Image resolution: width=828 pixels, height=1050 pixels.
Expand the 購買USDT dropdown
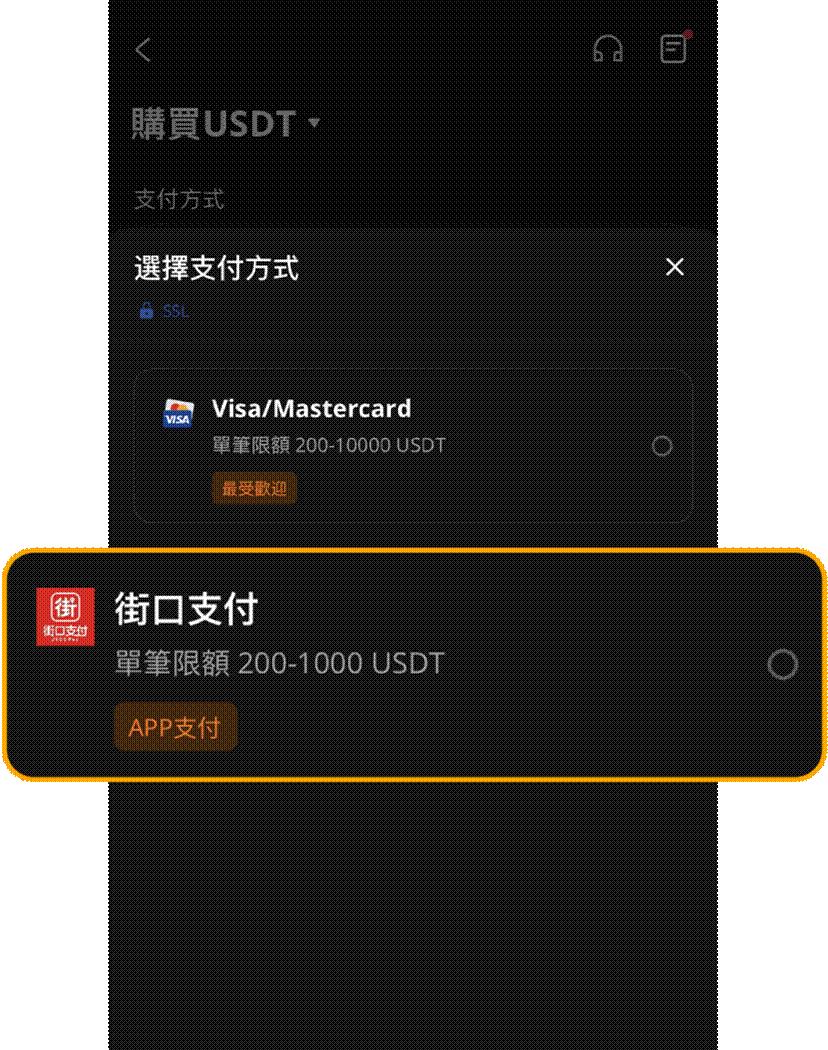[314, 123]
